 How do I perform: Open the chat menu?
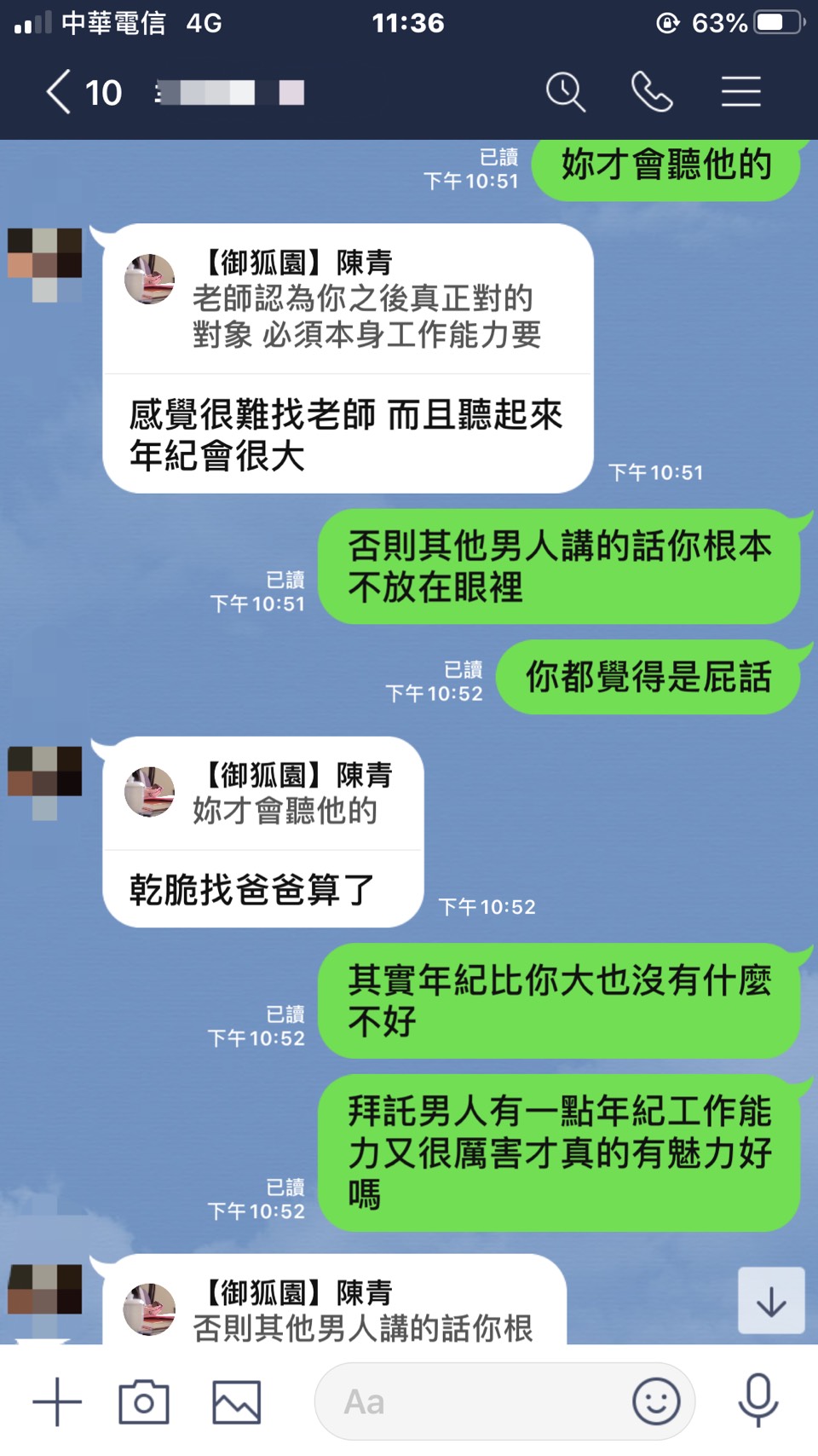click(740, 92)
